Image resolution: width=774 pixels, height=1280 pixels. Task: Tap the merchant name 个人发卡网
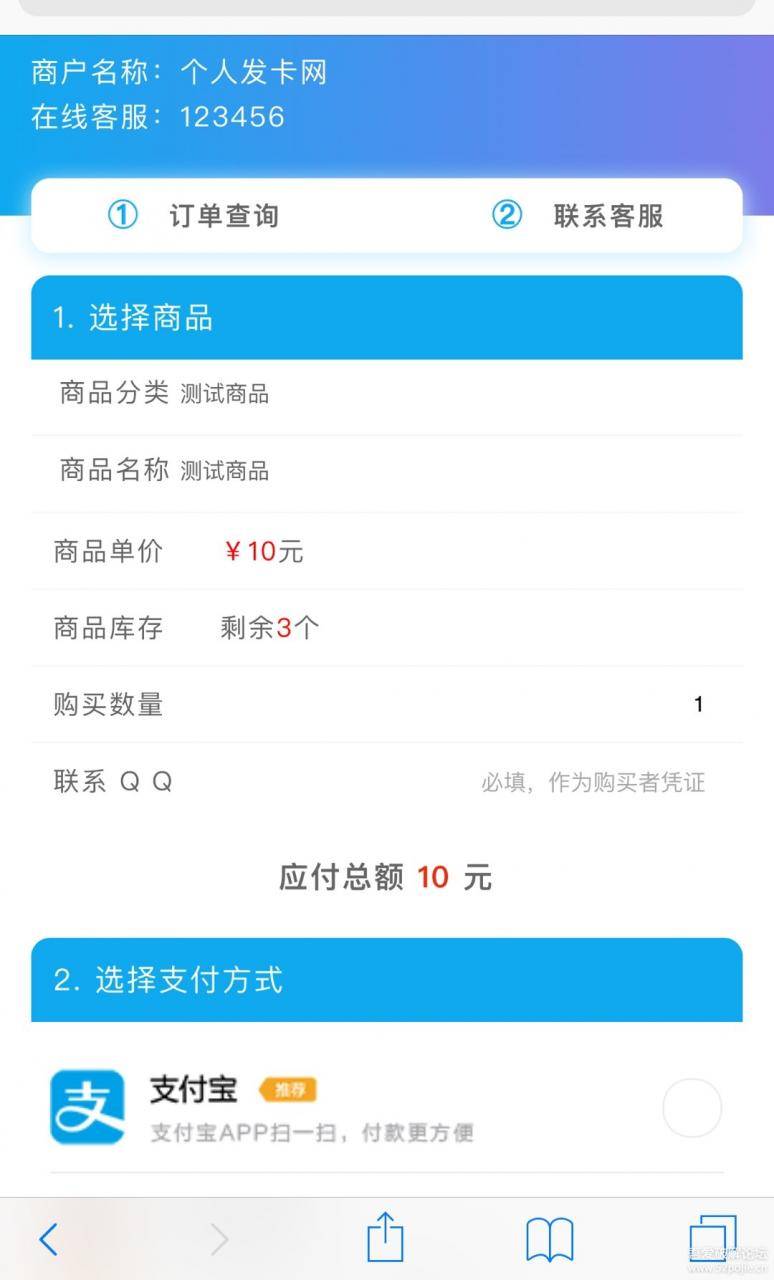(x=255, y=72)
